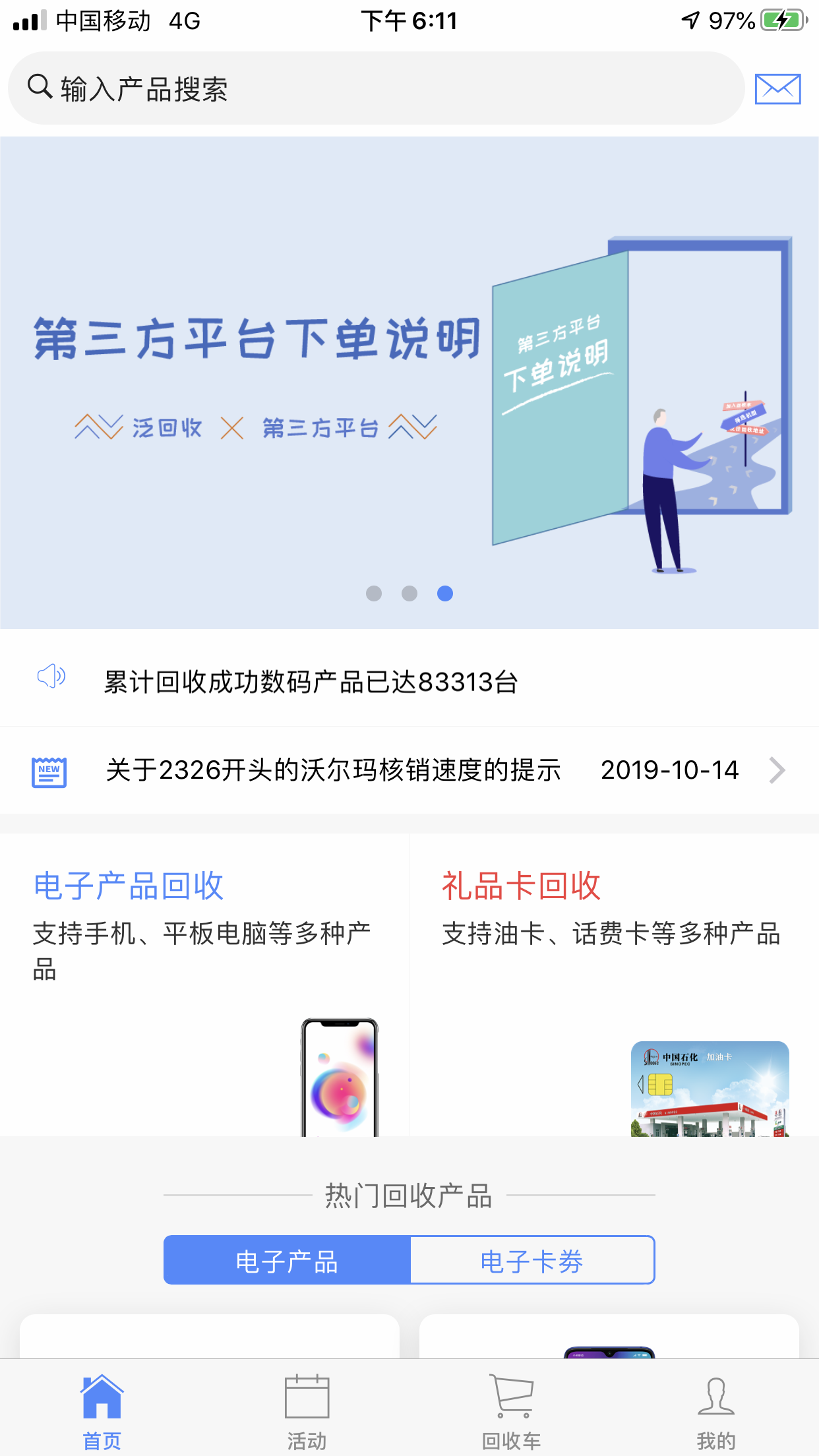
Task: Tap the search magnifier icon
Action: [x=40, y=88]
